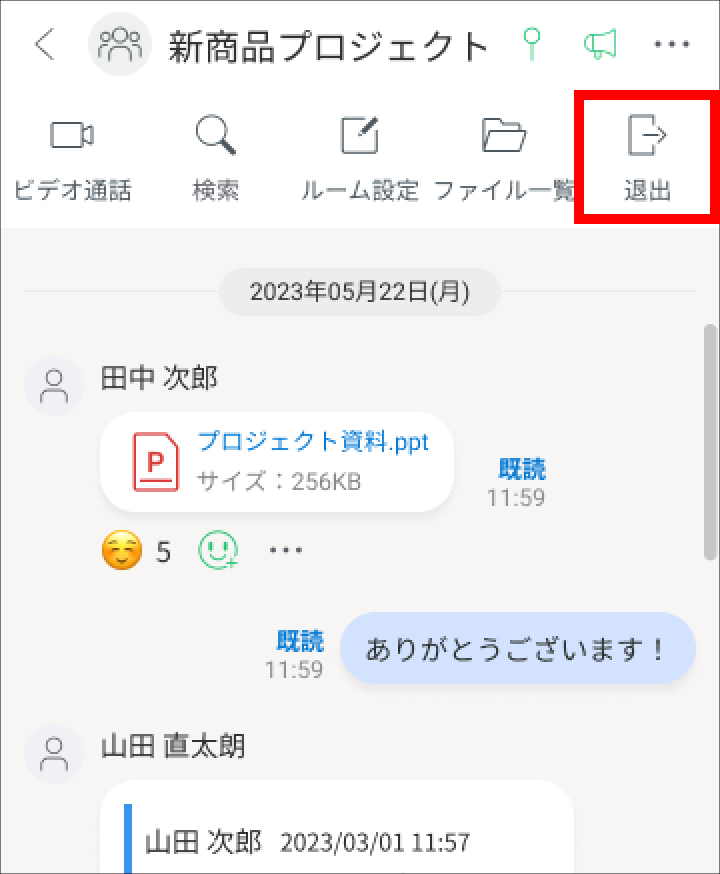Viewport: 720px width, 874px height.
Task: Open ルーム設定 room settings
Action: pos(360,158)
